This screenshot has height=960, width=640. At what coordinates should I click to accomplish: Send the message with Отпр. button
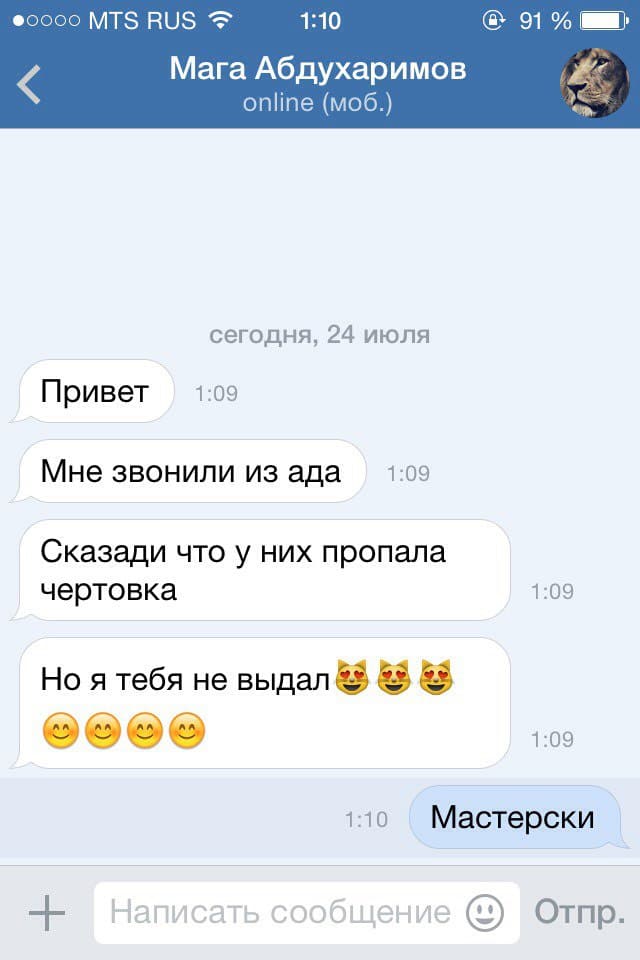(580, 912)
